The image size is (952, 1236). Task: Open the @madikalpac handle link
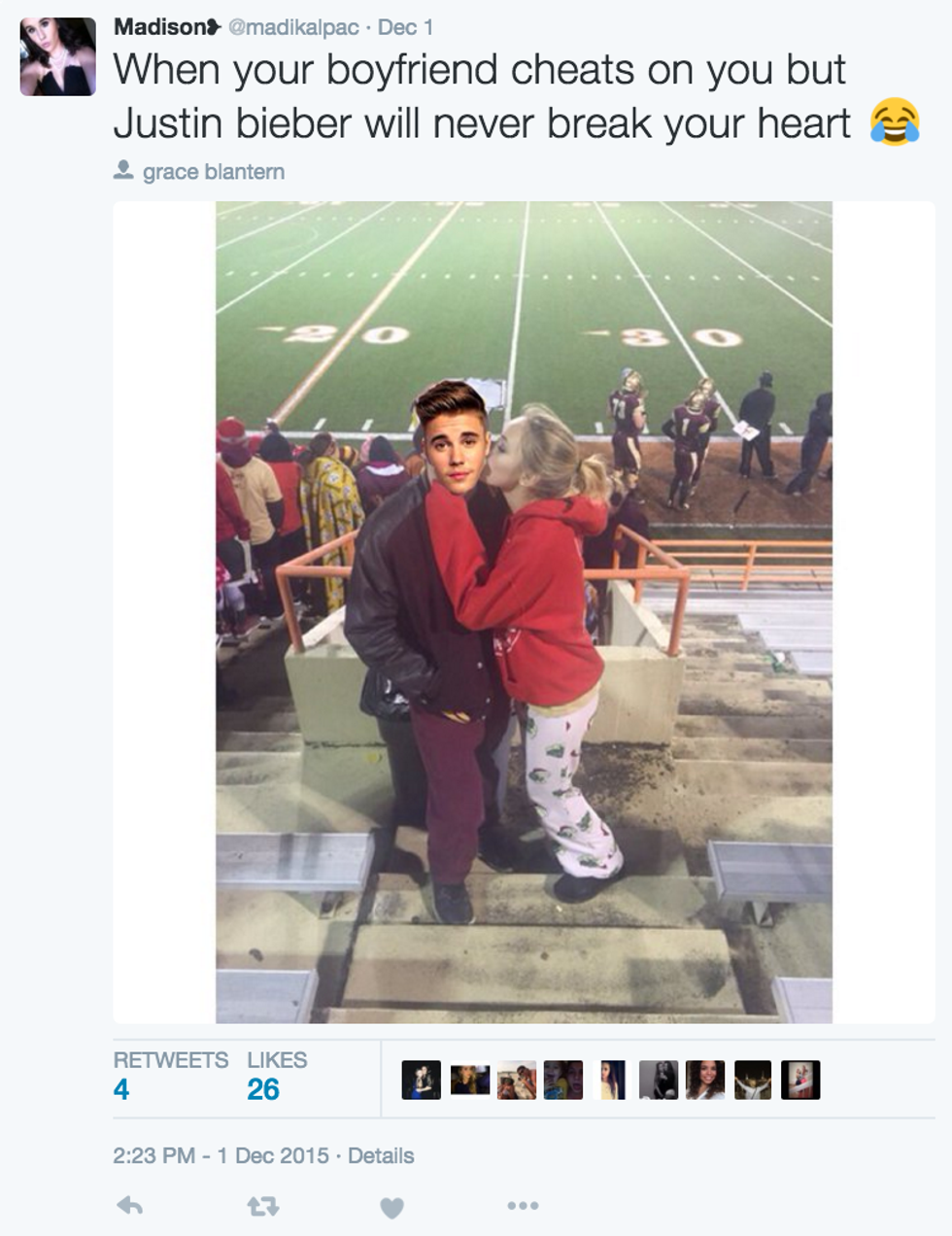[x=293, y=27]
